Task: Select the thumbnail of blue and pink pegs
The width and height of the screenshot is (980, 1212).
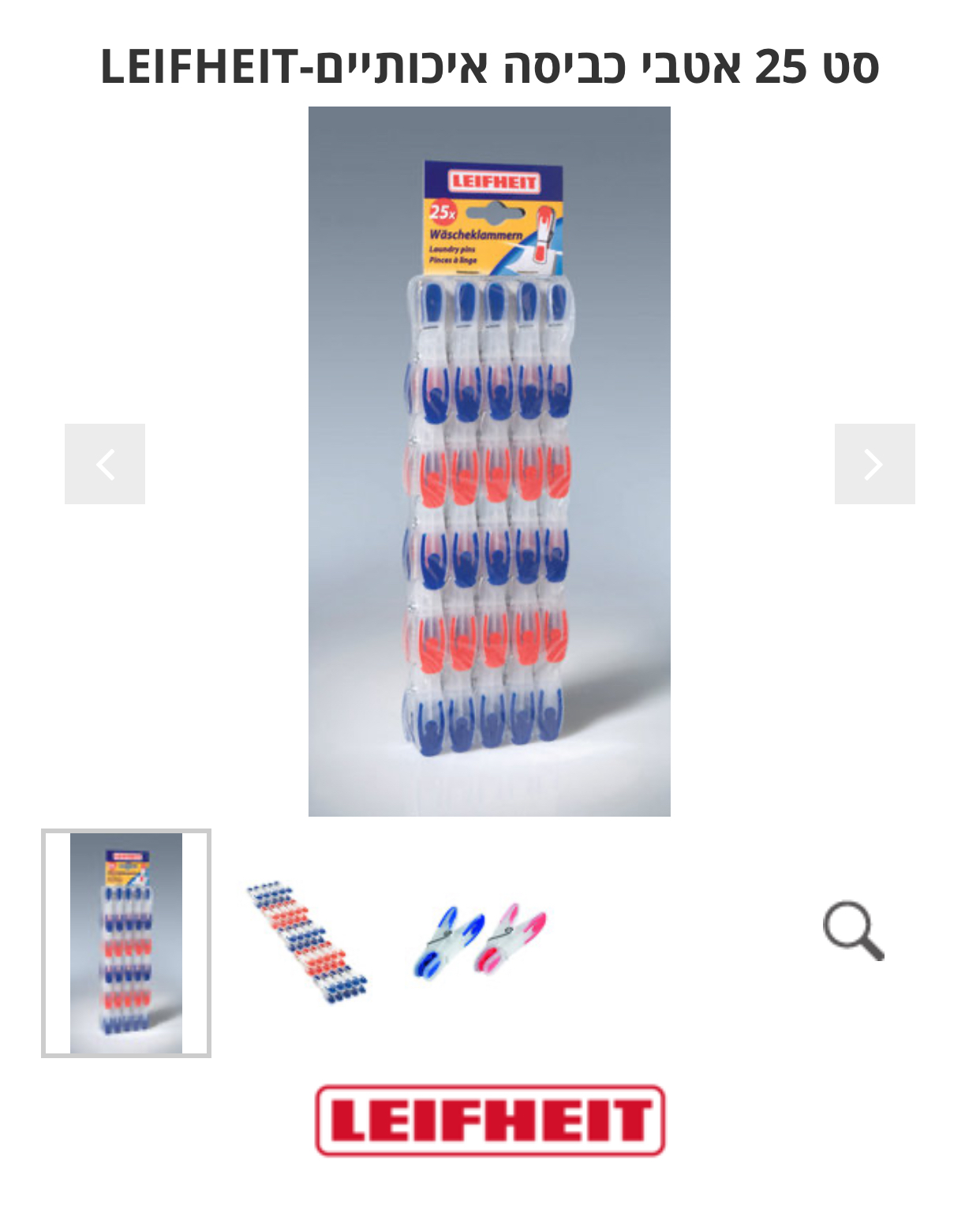Action: pos(481,941)
